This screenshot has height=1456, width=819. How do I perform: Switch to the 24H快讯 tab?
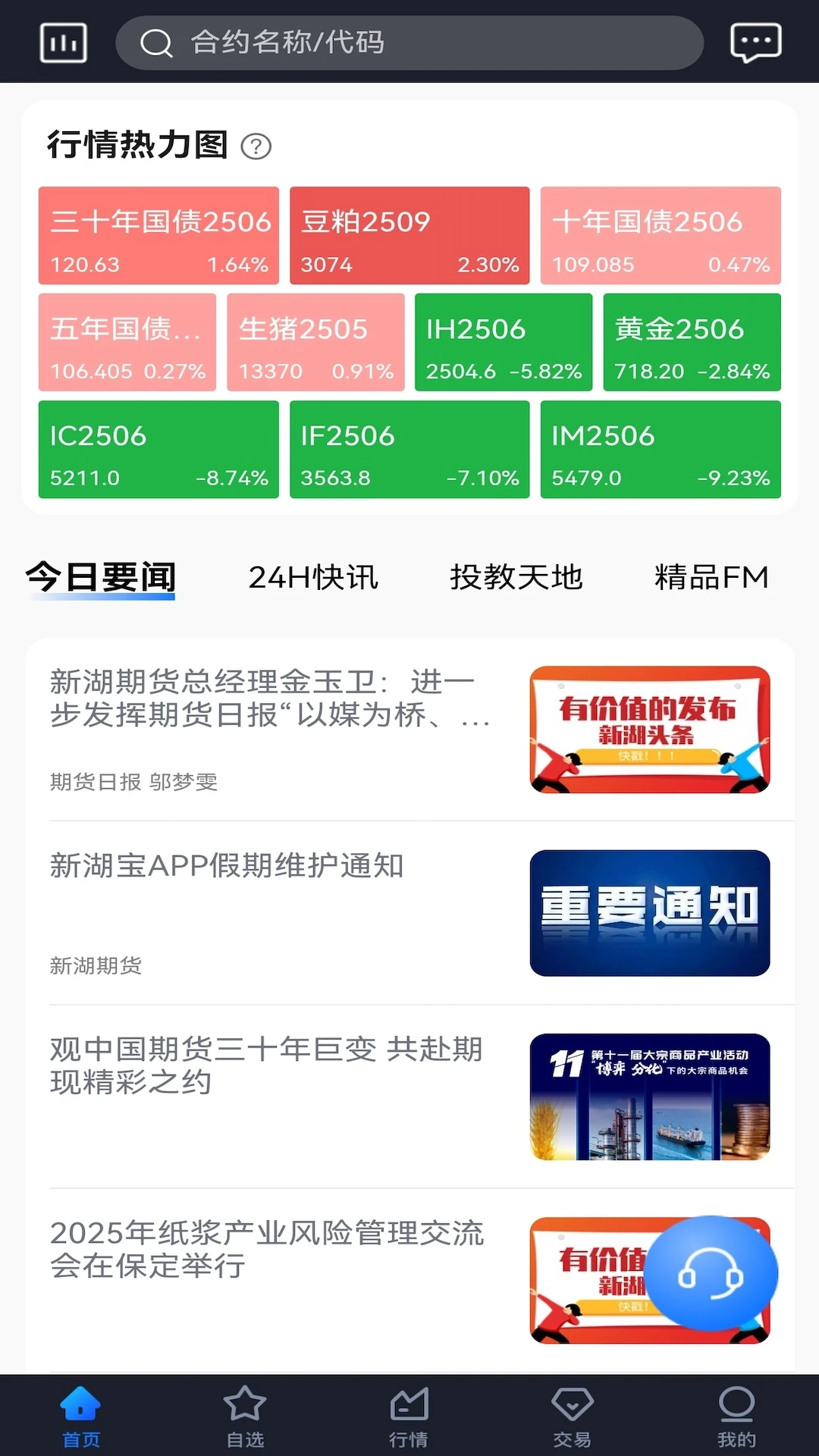pos(315,577)
